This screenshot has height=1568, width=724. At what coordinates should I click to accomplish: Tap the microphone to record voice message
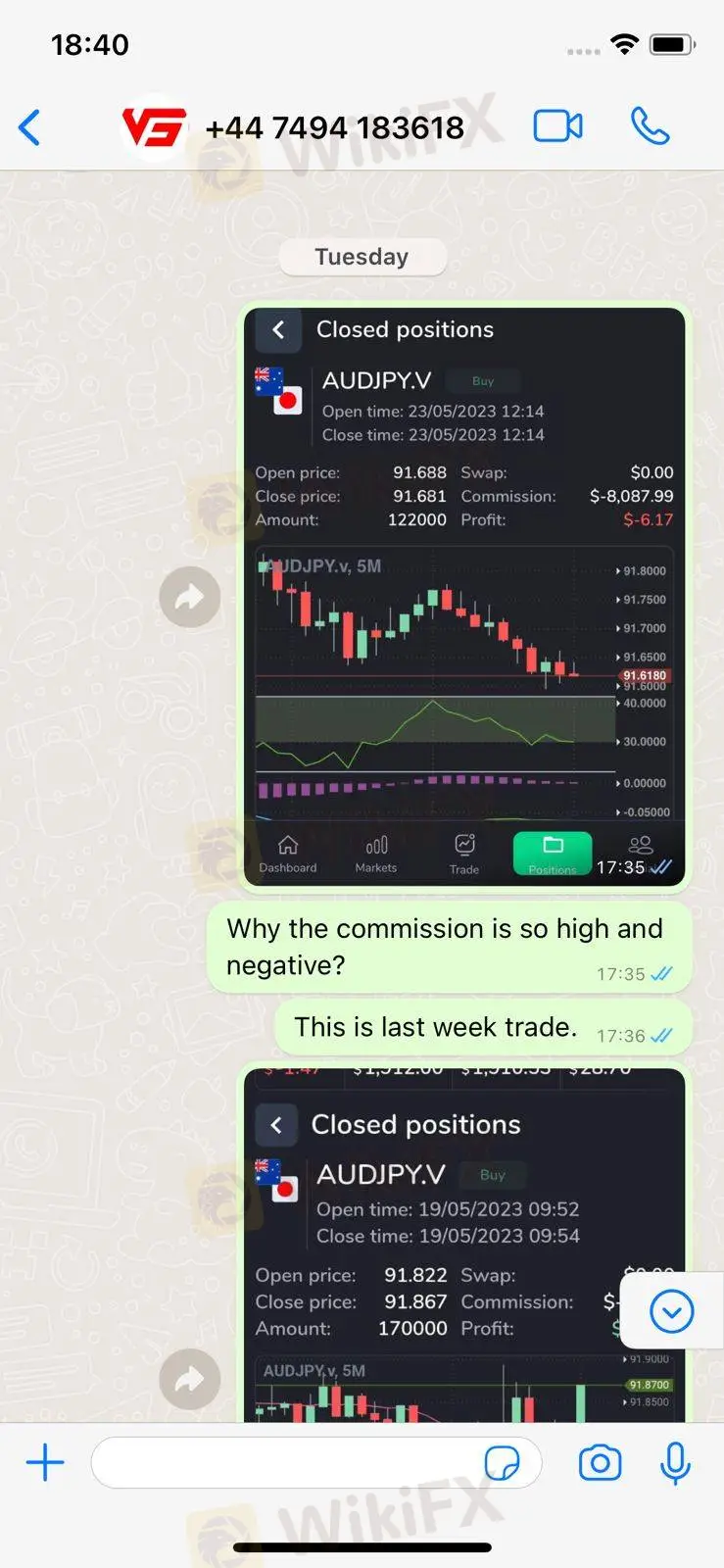[x=674, y=1463]
